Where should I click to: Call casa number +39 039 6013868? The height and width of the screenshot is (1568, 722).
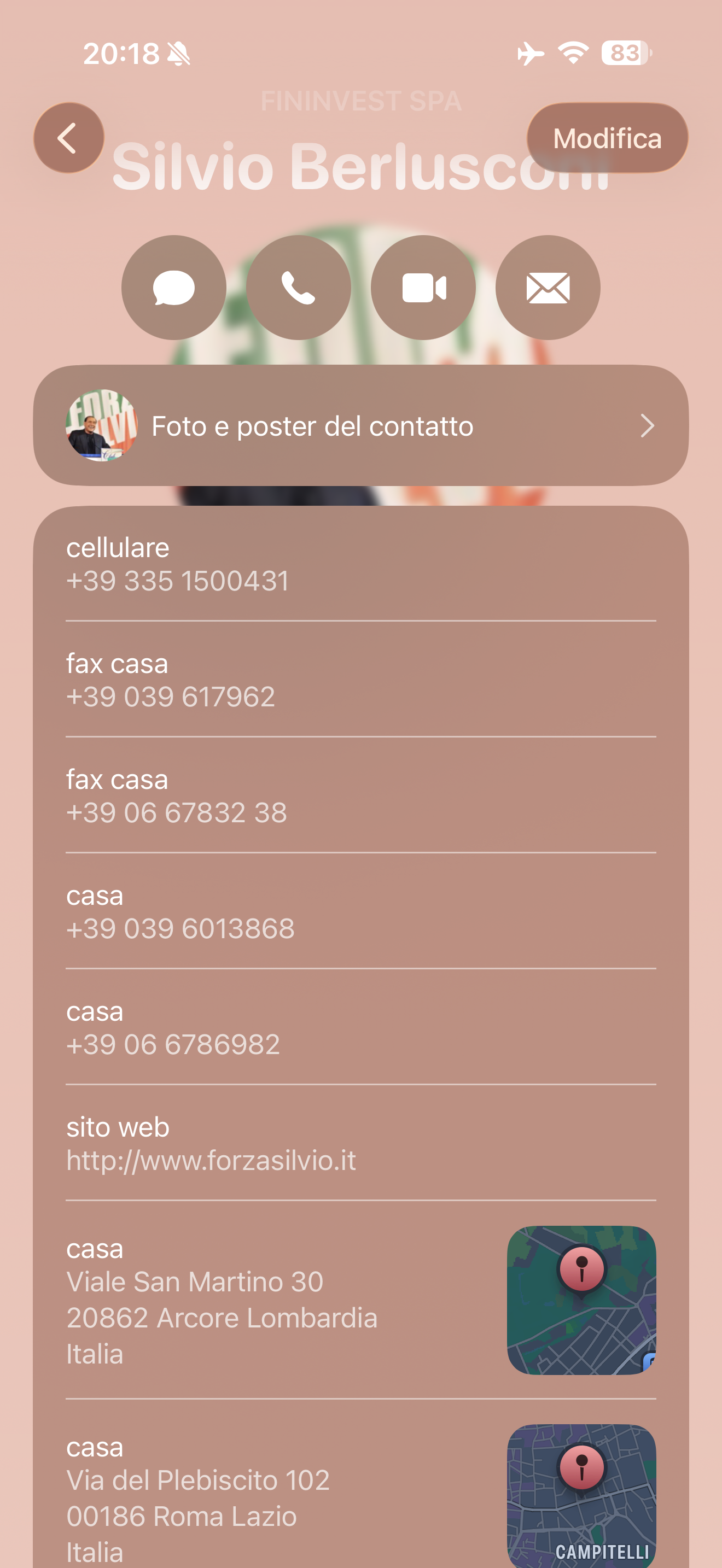180,928
